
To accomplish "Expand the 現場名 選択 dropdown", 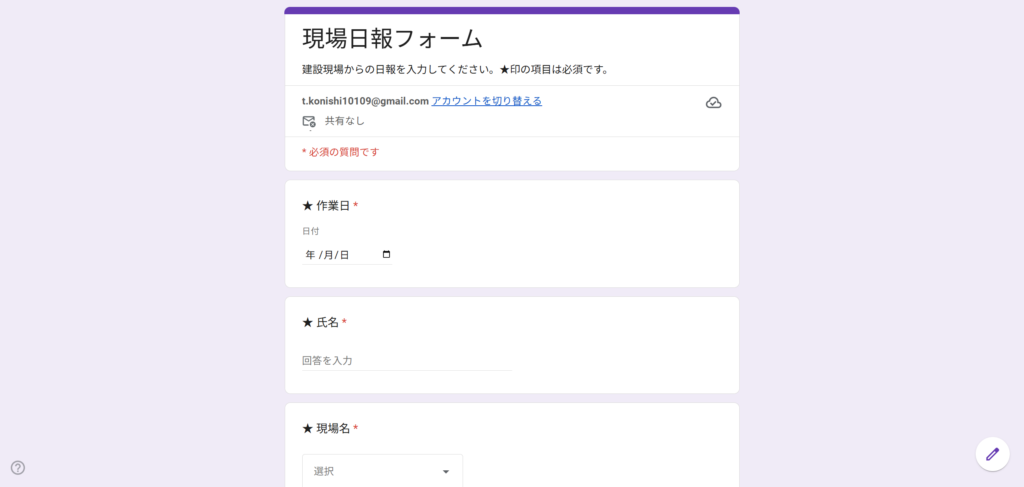I will point(382,471).
